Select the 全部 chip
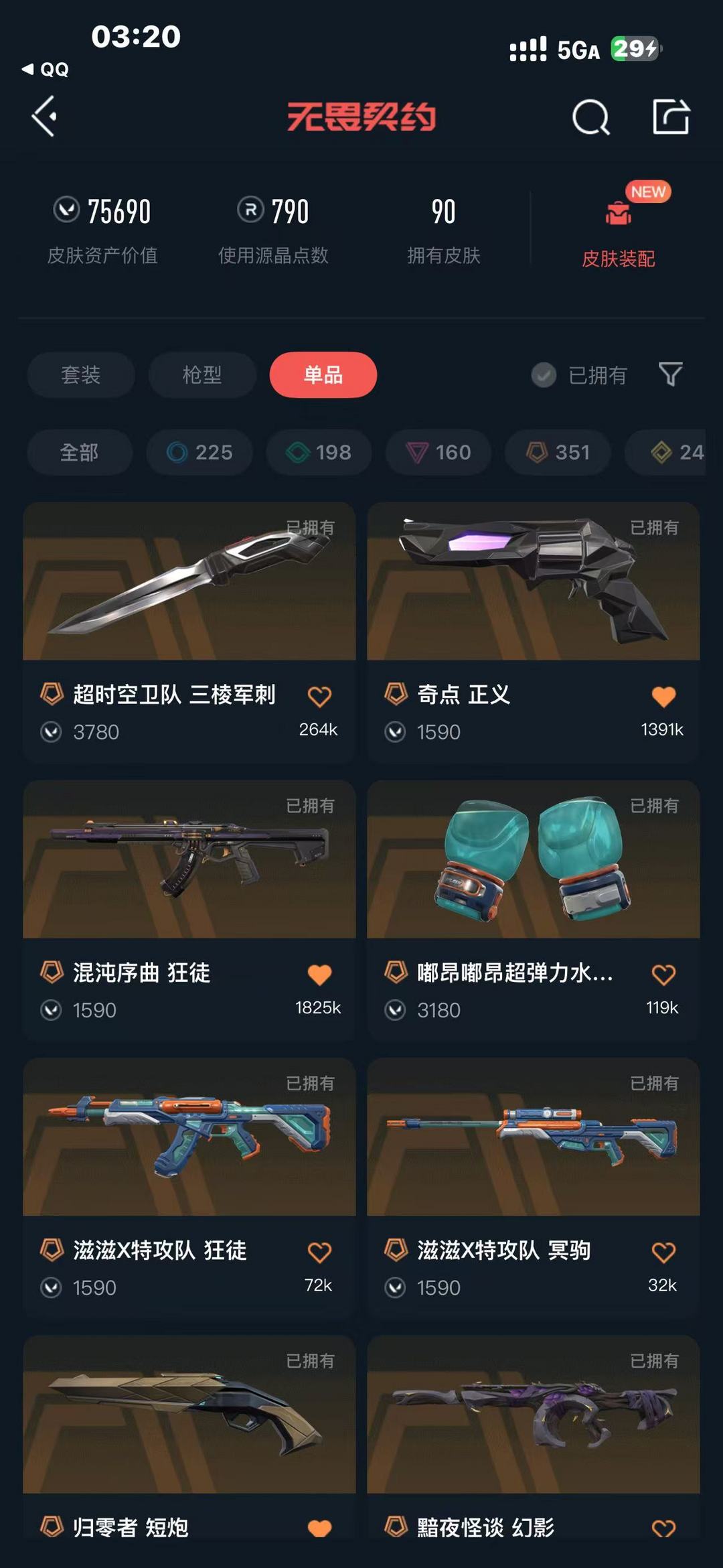723x1568 pixels. coord(80,452)
